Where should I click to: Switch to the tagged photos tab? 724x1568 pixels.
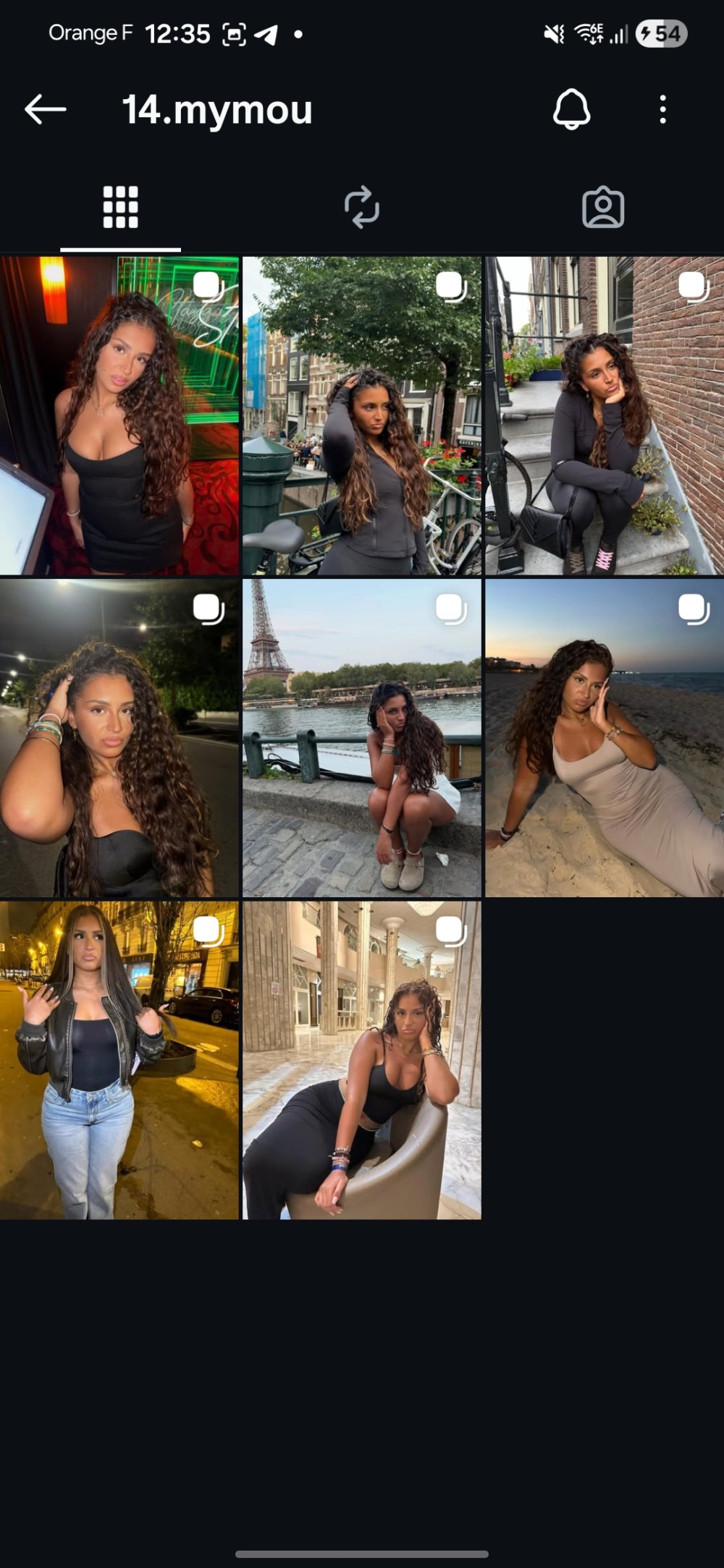point(602,208)
